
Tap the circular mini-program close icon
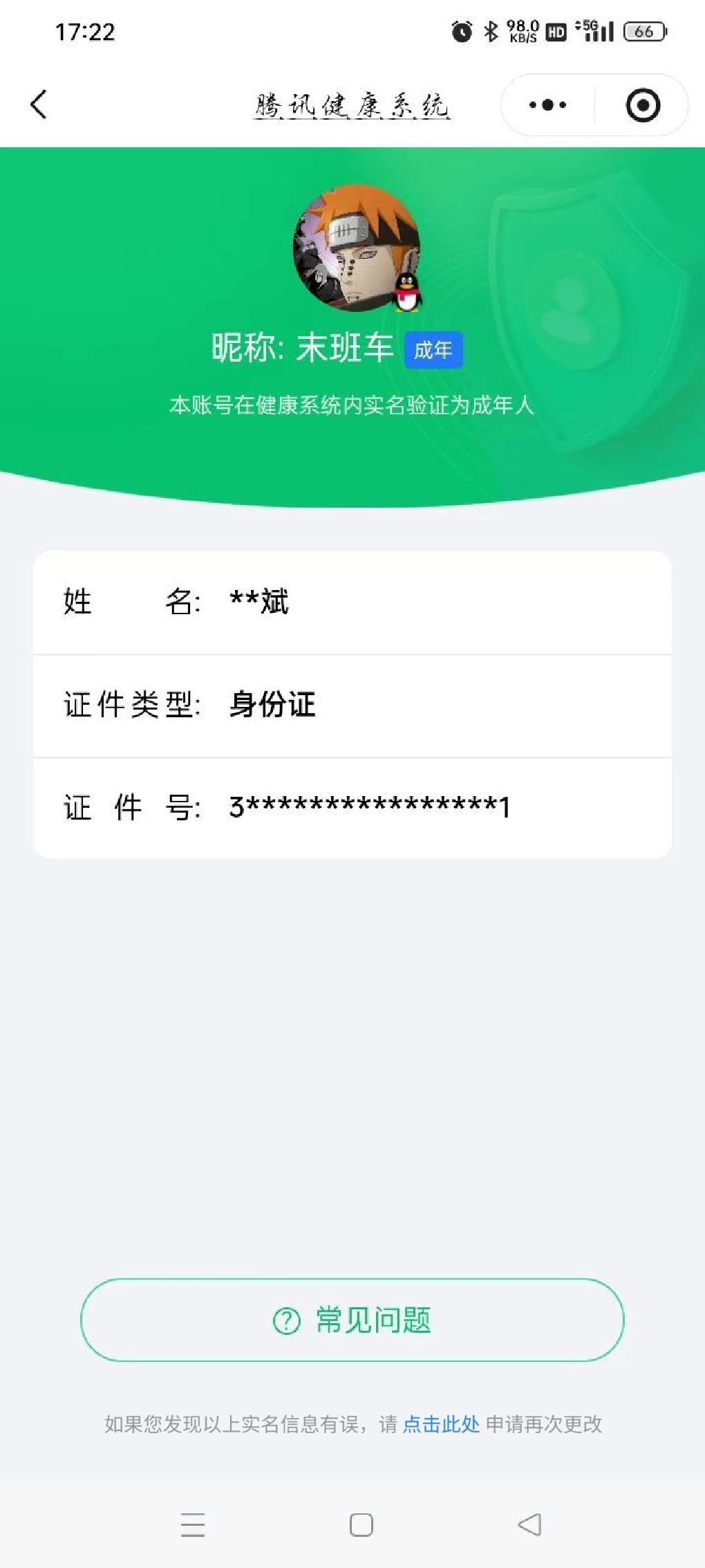click(641, 104)
